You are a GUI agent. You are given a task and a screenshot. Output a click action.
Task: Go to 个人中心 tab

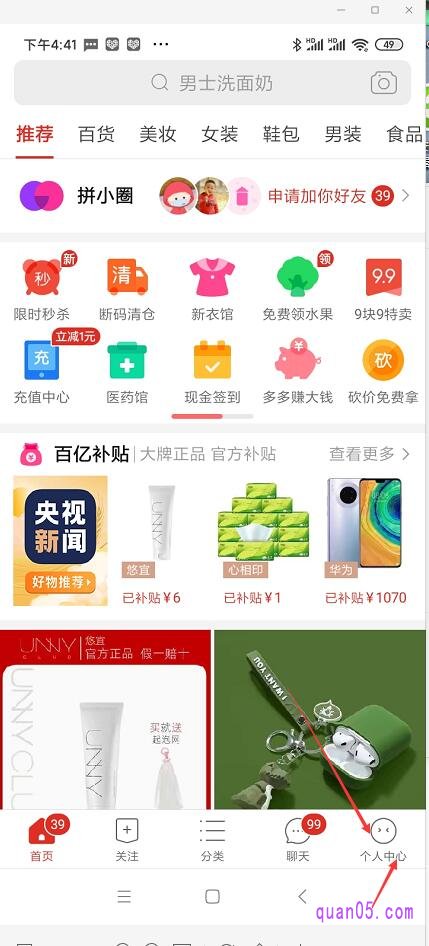pos(383,840)
